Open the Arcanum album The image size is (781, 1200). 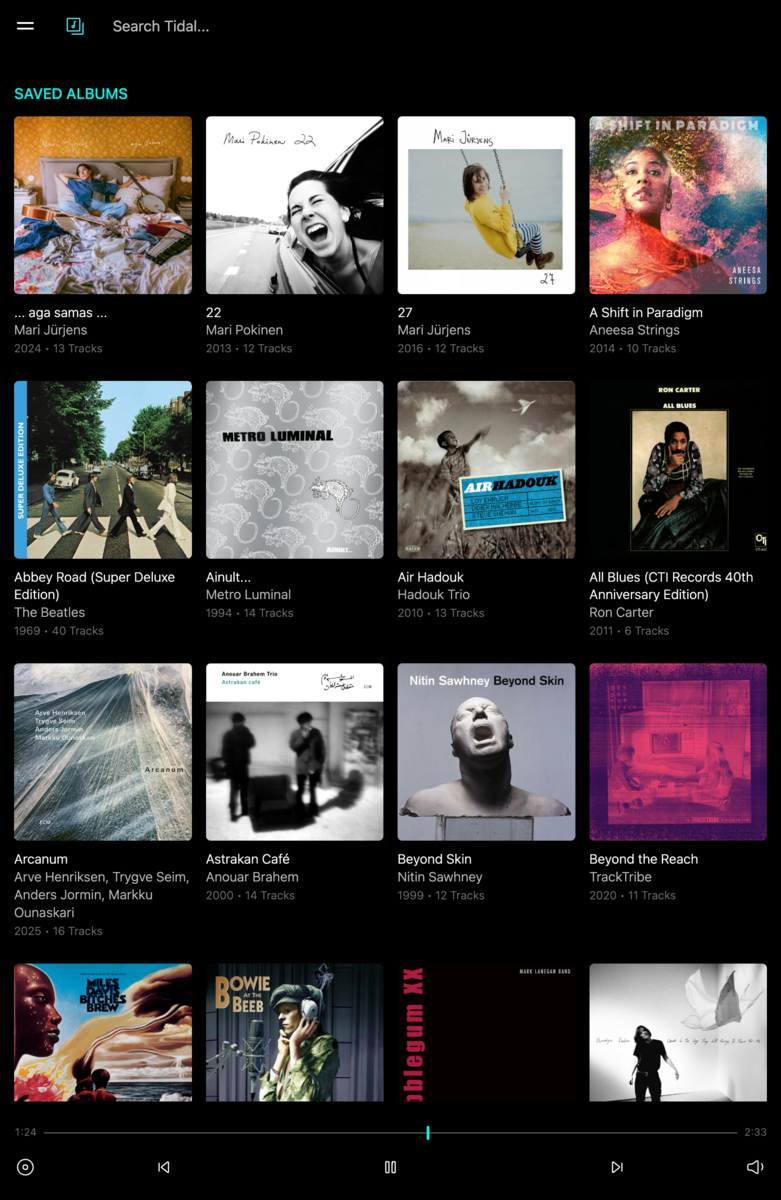pyautogui.click(x=103, y=751)
